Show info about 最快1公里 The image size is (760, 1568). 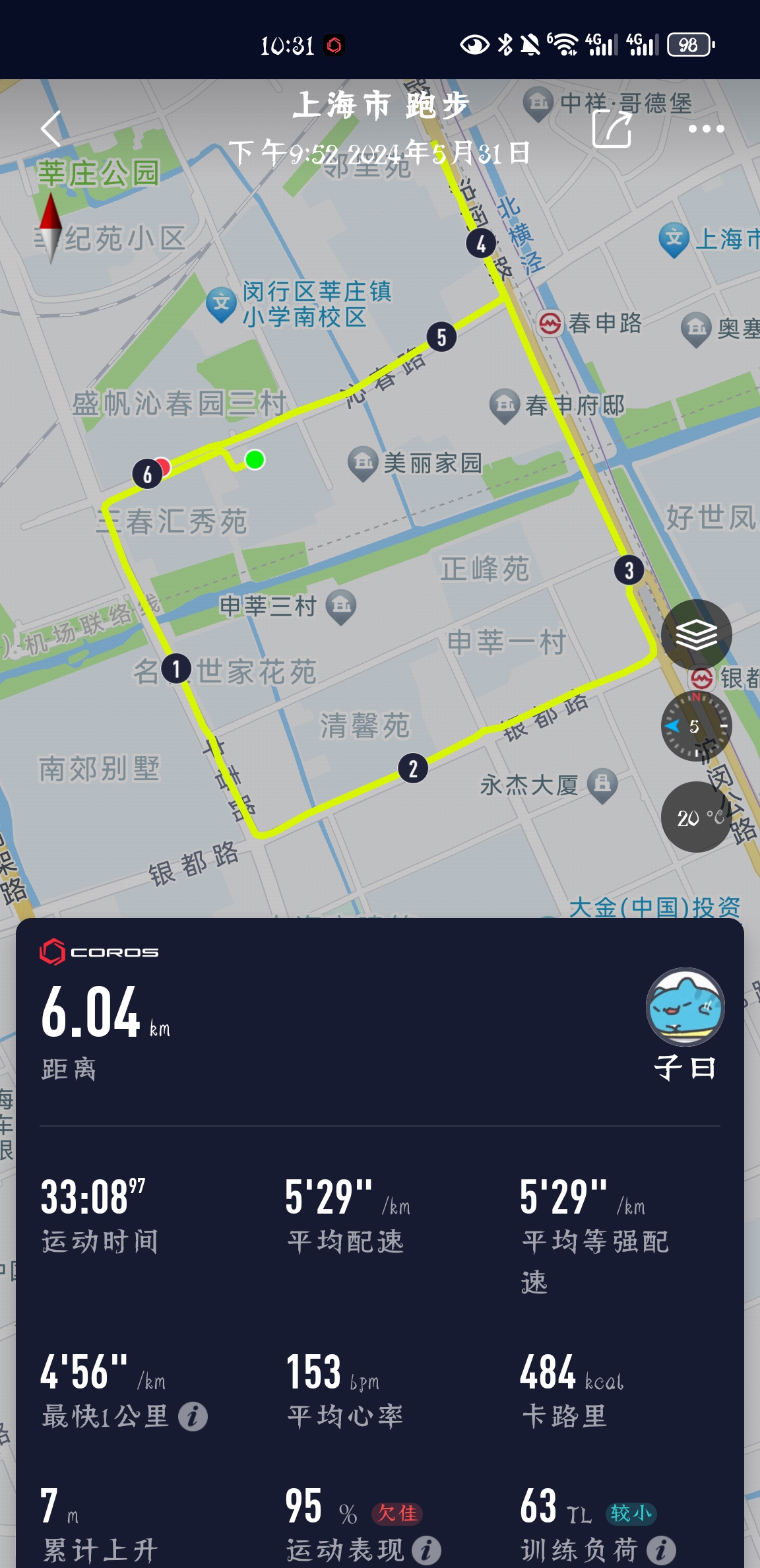click(x=193, y=1416)
